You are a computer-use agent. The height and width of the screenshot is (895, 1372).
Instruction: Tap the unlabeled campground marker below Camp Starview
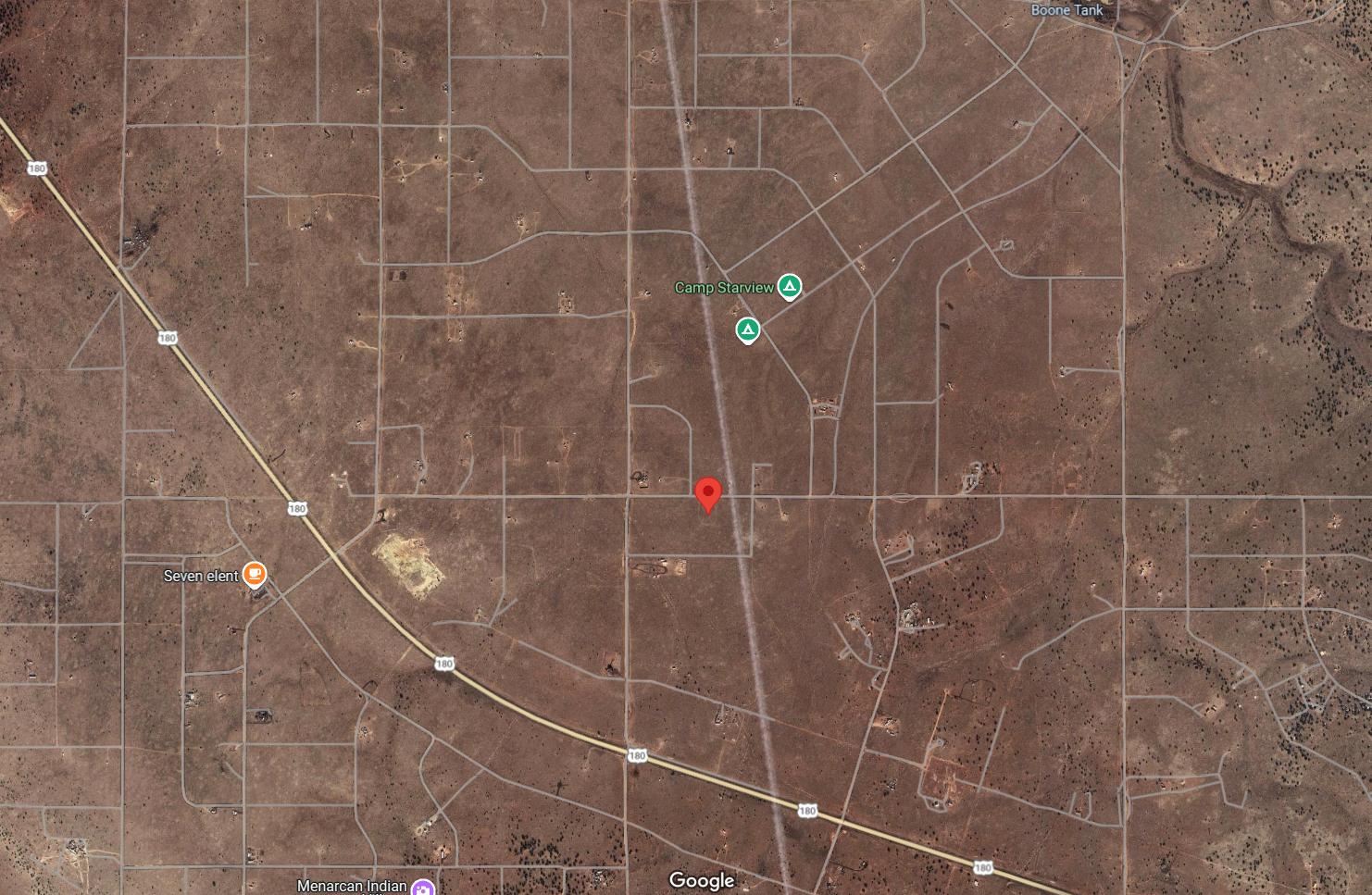click(x=748, y=329)
